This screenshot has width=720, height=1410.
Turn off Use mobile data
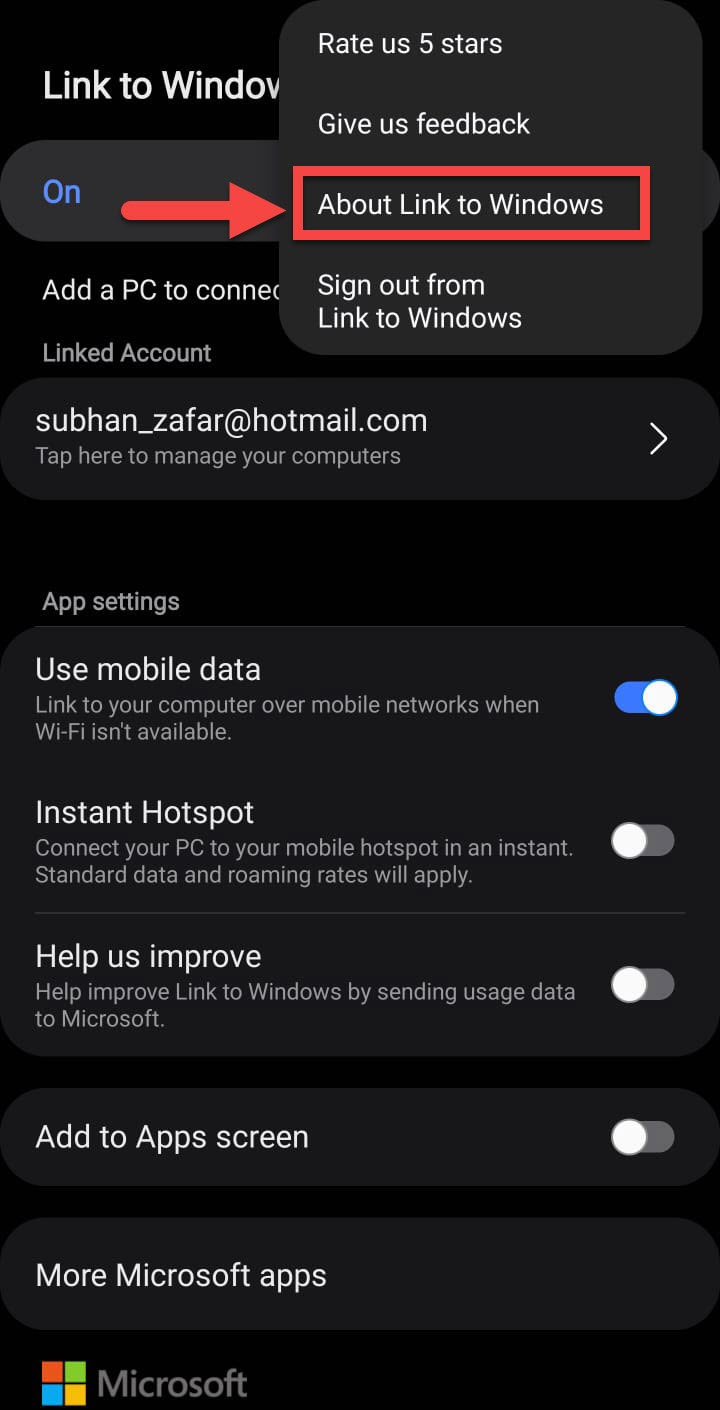click(645, 698)
